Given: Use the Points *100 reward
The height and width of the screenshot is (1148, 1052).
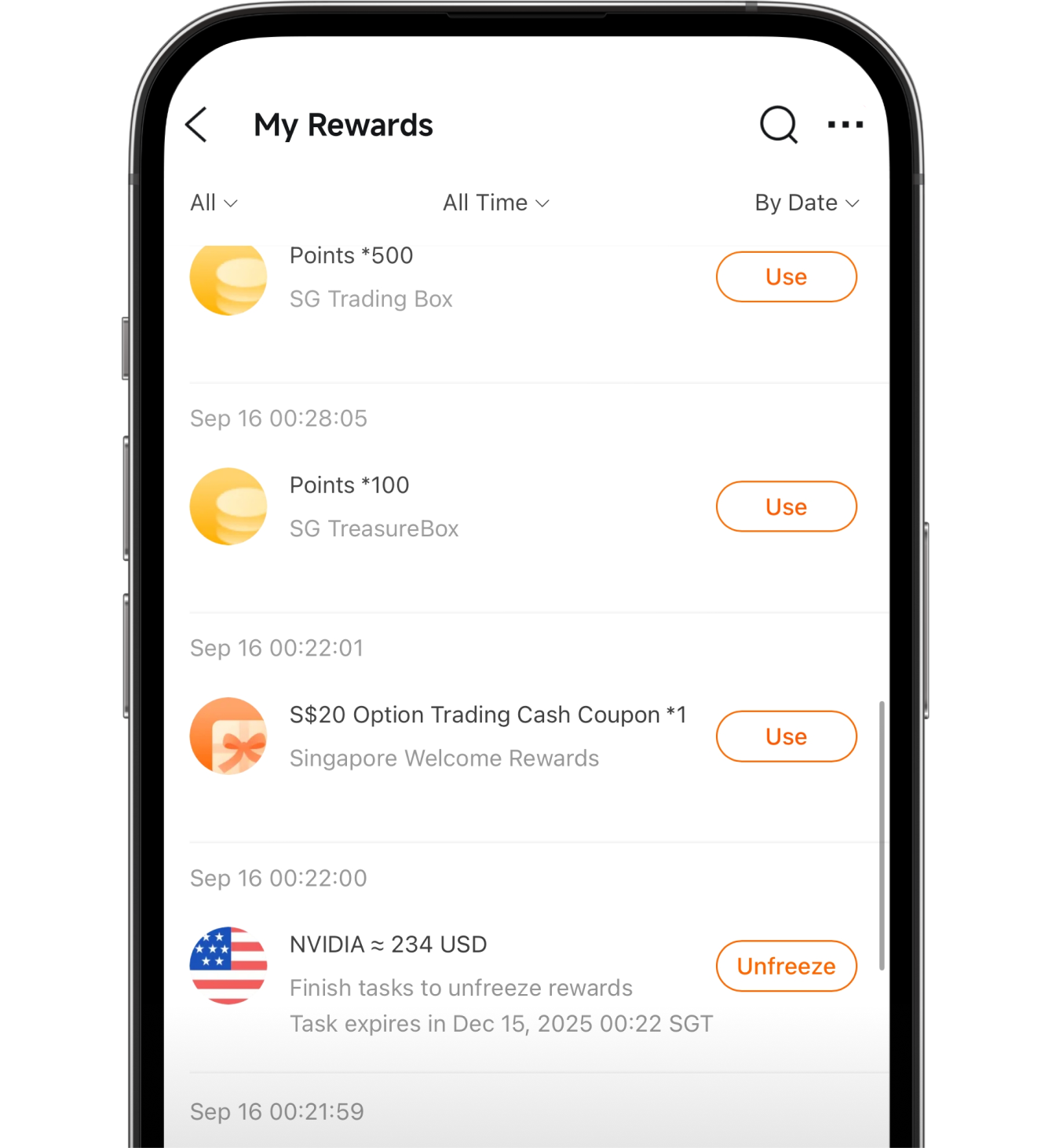Looking at the screenshot, I should pos(786,506).
